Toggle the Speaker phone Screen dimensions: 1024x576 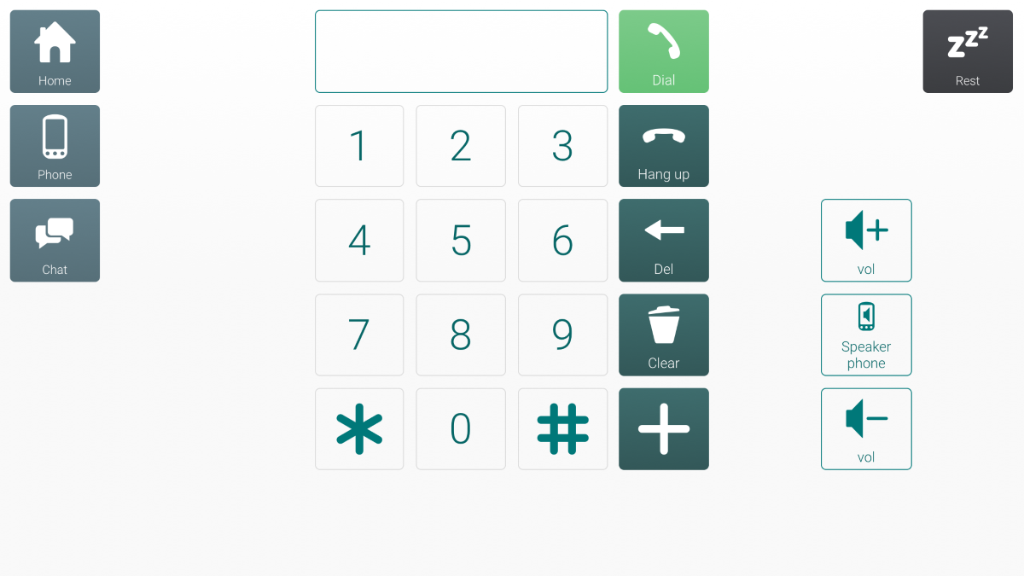[866, 334]
